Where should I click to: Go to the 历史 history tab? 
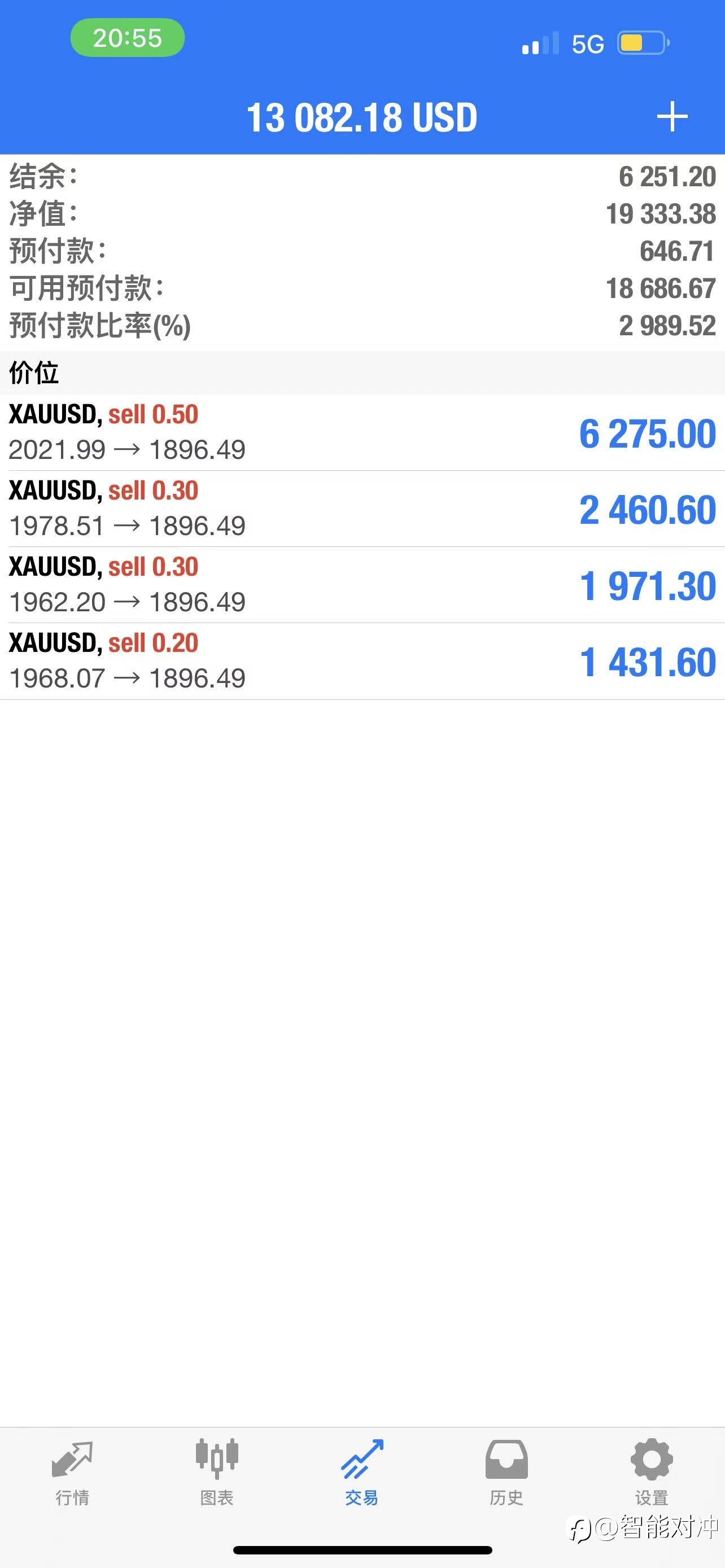(506, 1473)
